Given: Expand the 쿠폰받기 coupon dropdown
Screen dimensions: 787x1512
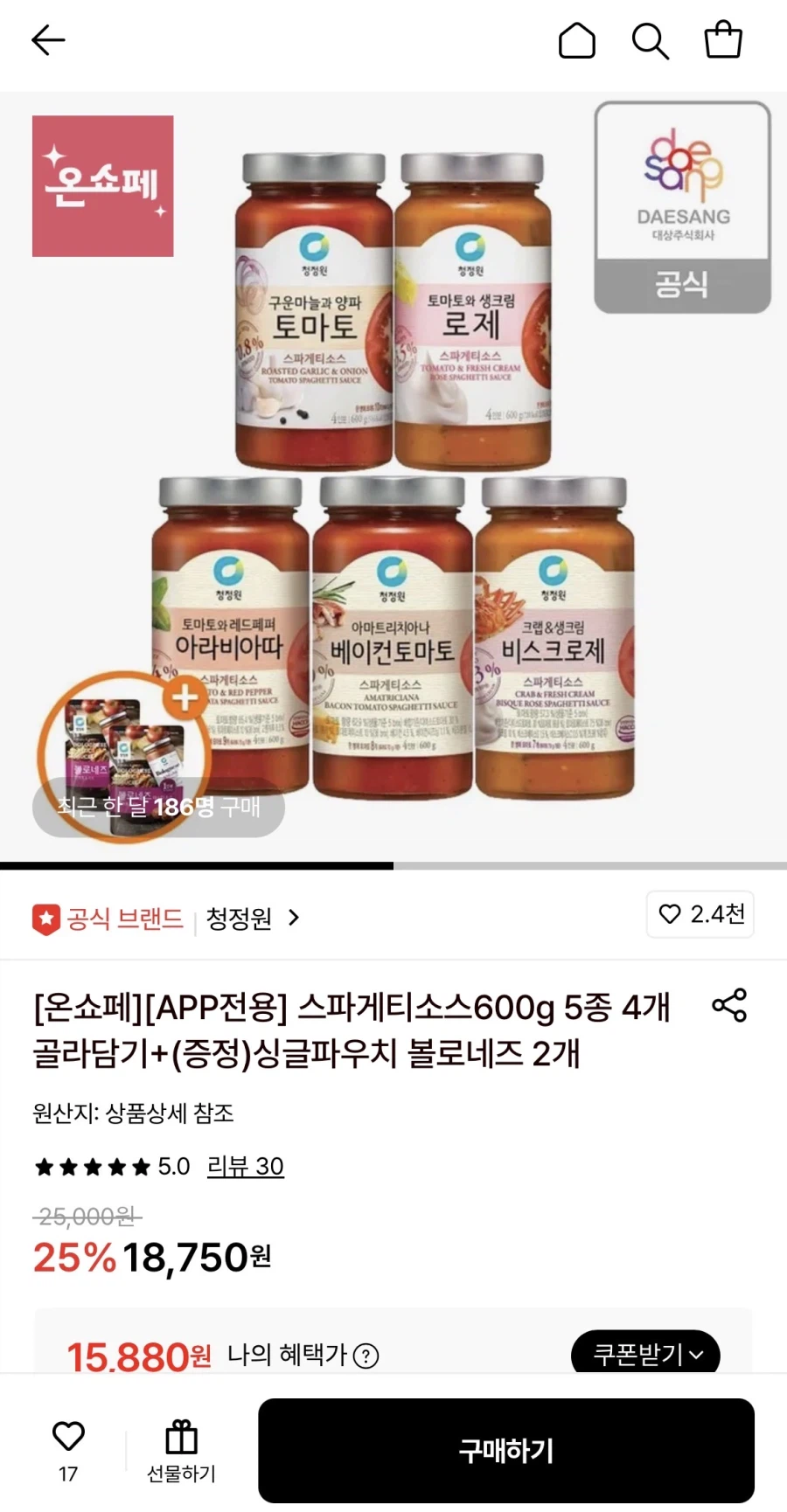Looking at the screenshot, I should click(646, 1353).
